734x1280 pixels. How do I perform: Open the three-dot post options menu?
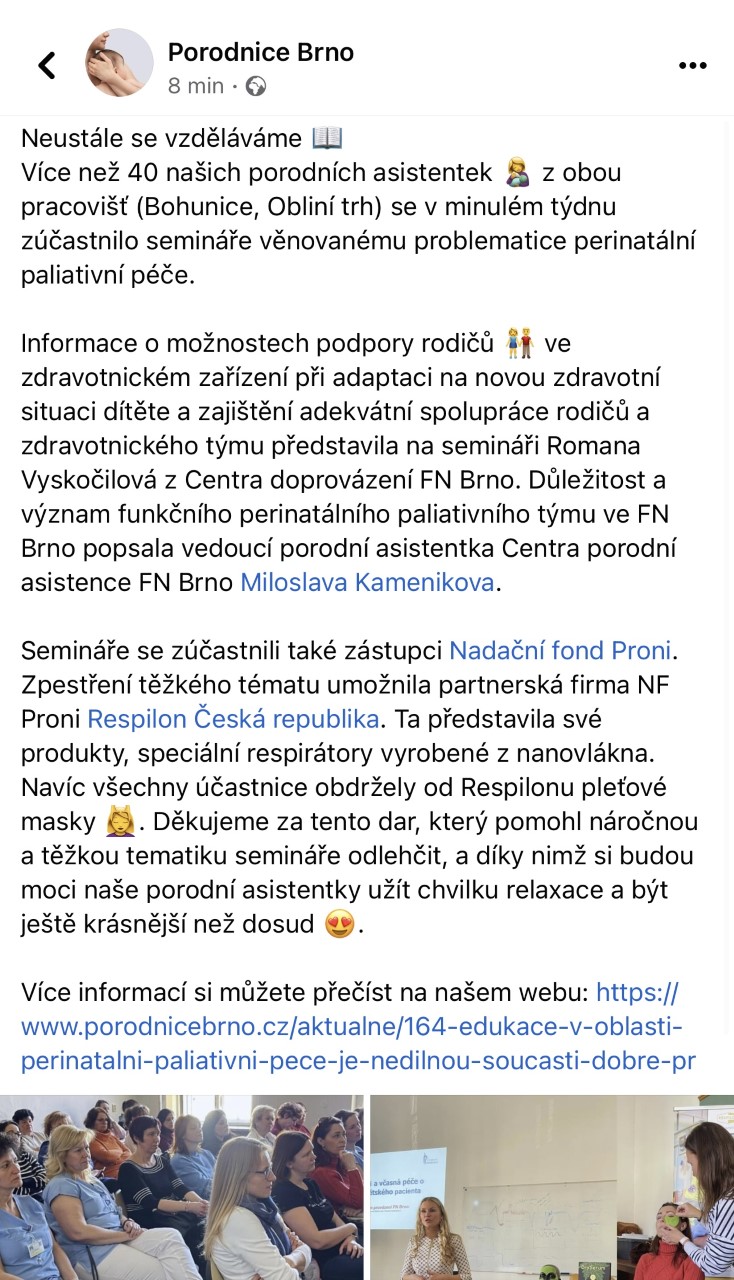(692, 66)
